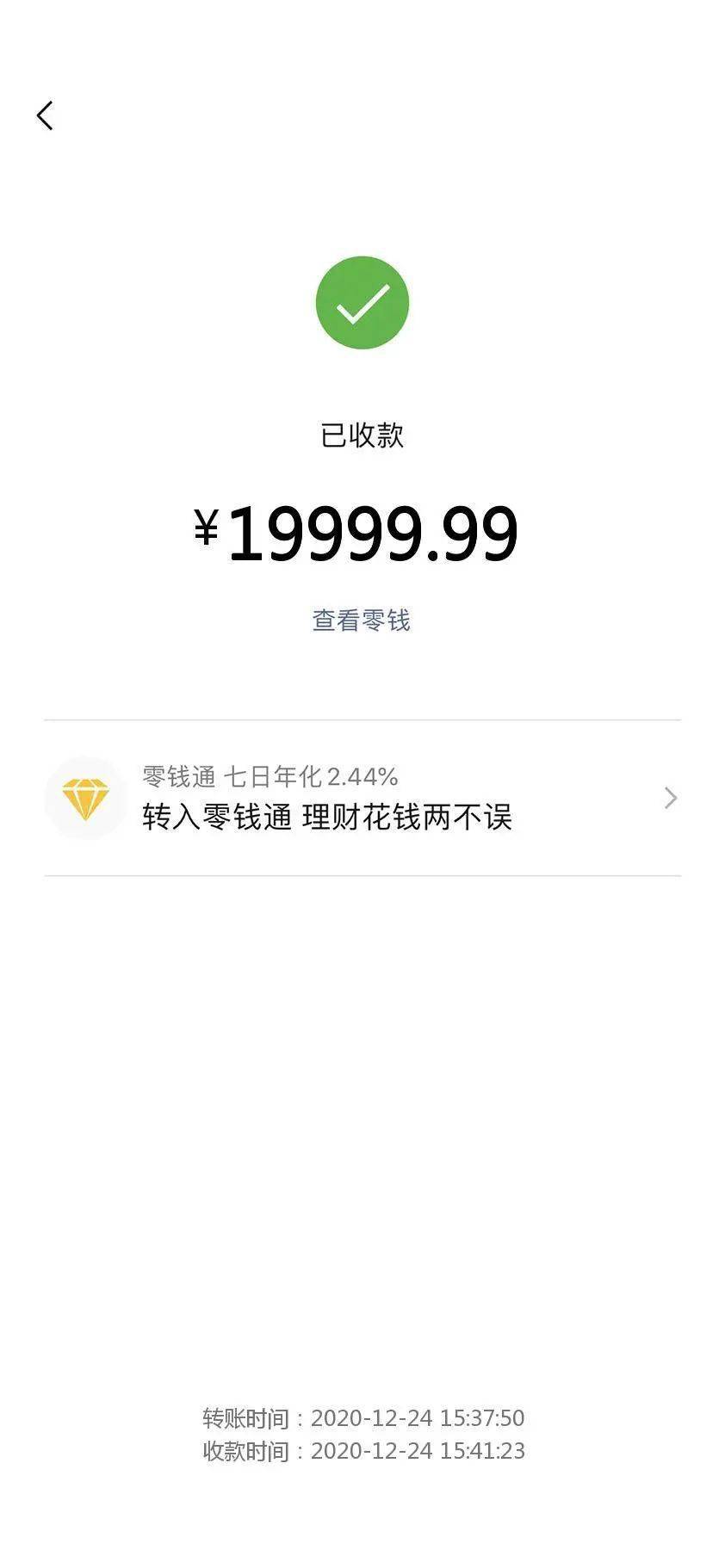Select the received amount ¥19999.99
This screenshot has height=1568, width=725.
[362, 533]
